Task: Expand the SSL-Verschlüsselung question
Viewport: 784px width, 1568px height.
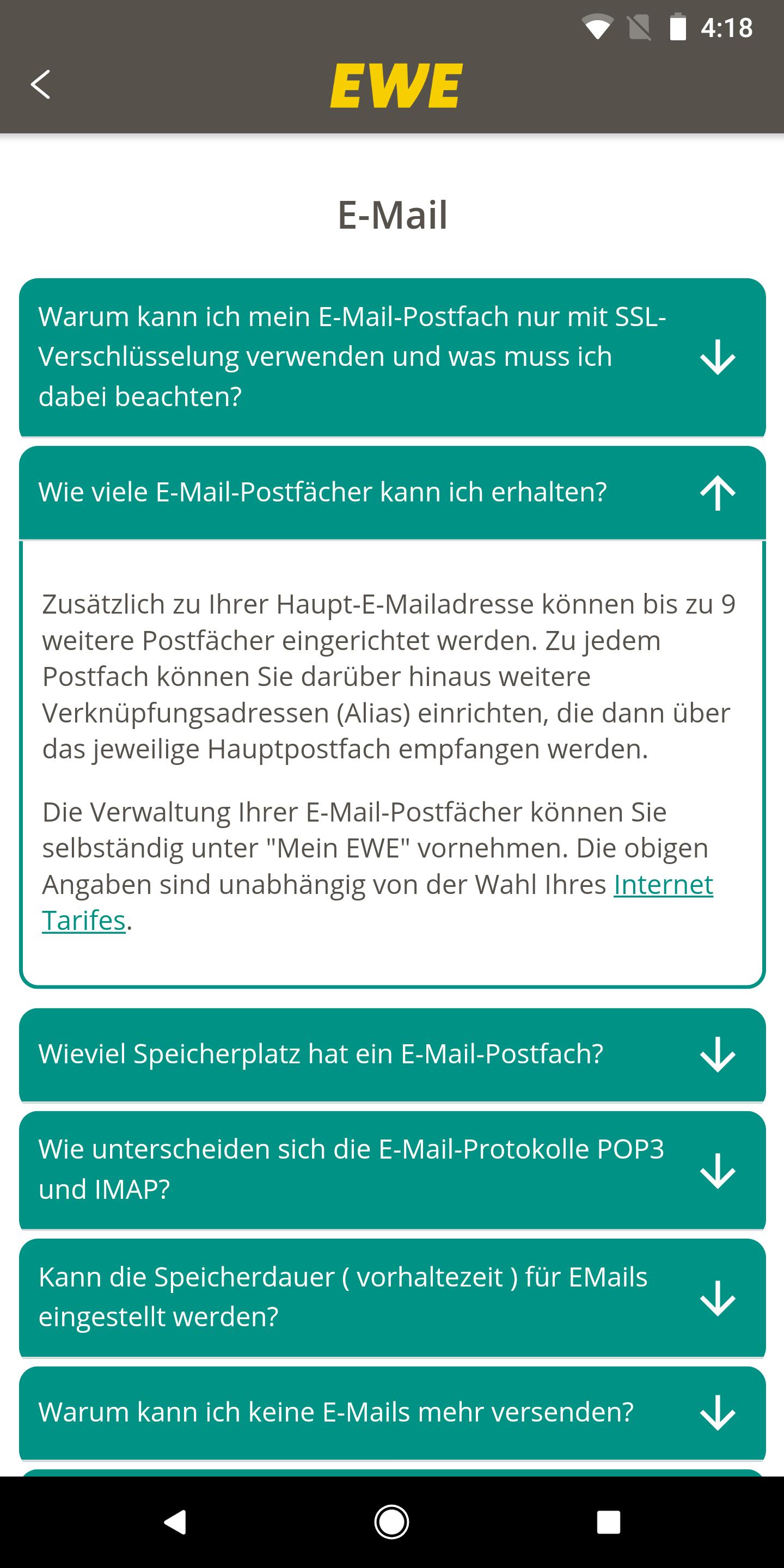Action: (x=391, y=357)
